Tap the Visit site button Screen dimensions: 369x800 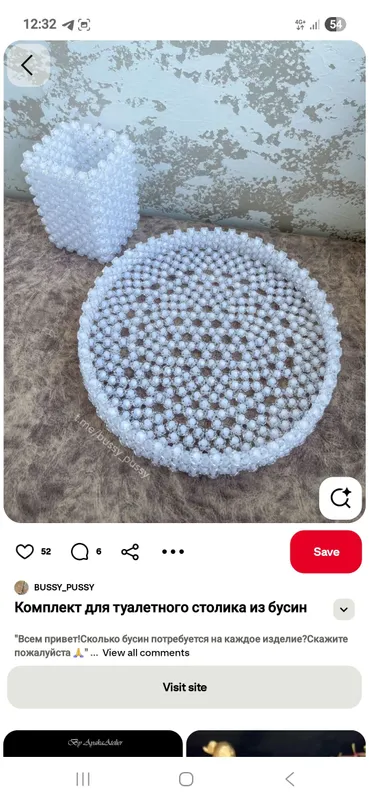click(184, 687)
